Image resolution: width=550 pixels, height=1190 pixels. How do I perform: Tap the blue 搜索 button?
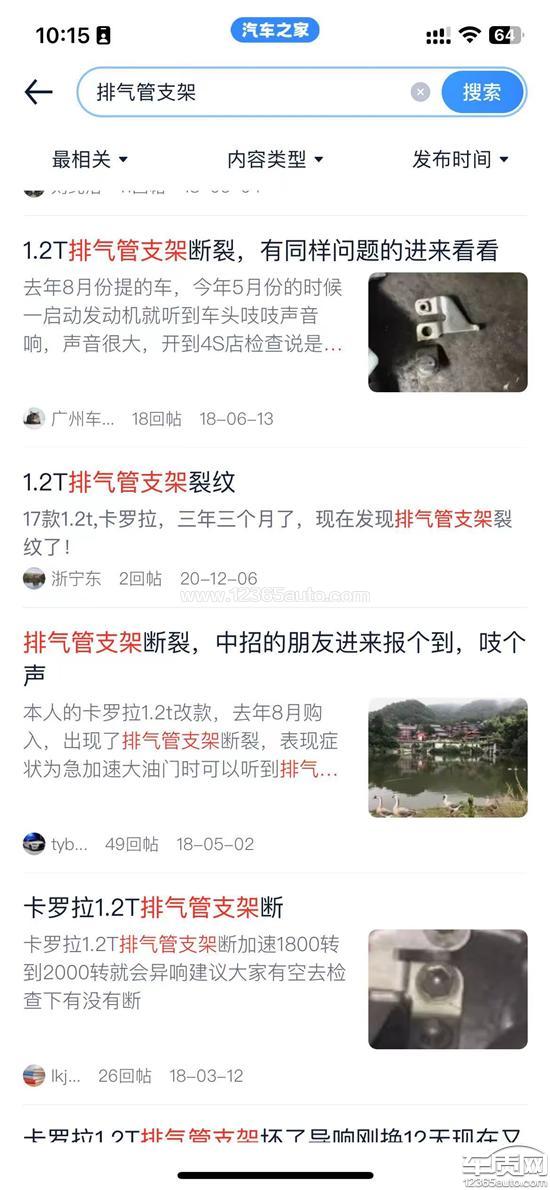point(482,93)
